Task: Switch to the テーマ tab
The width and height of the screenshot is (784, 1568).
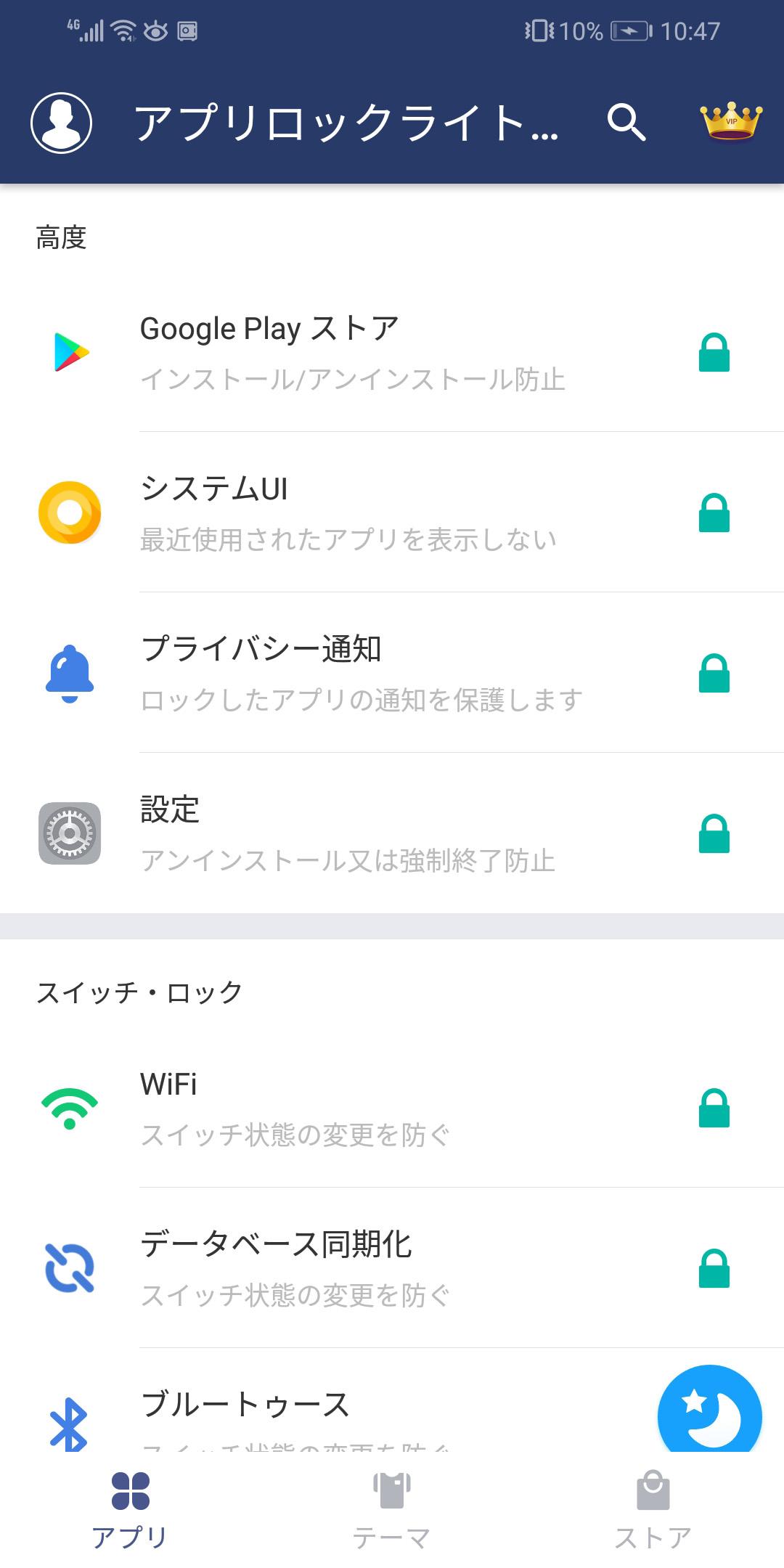Action: (x=392, y=1511)
